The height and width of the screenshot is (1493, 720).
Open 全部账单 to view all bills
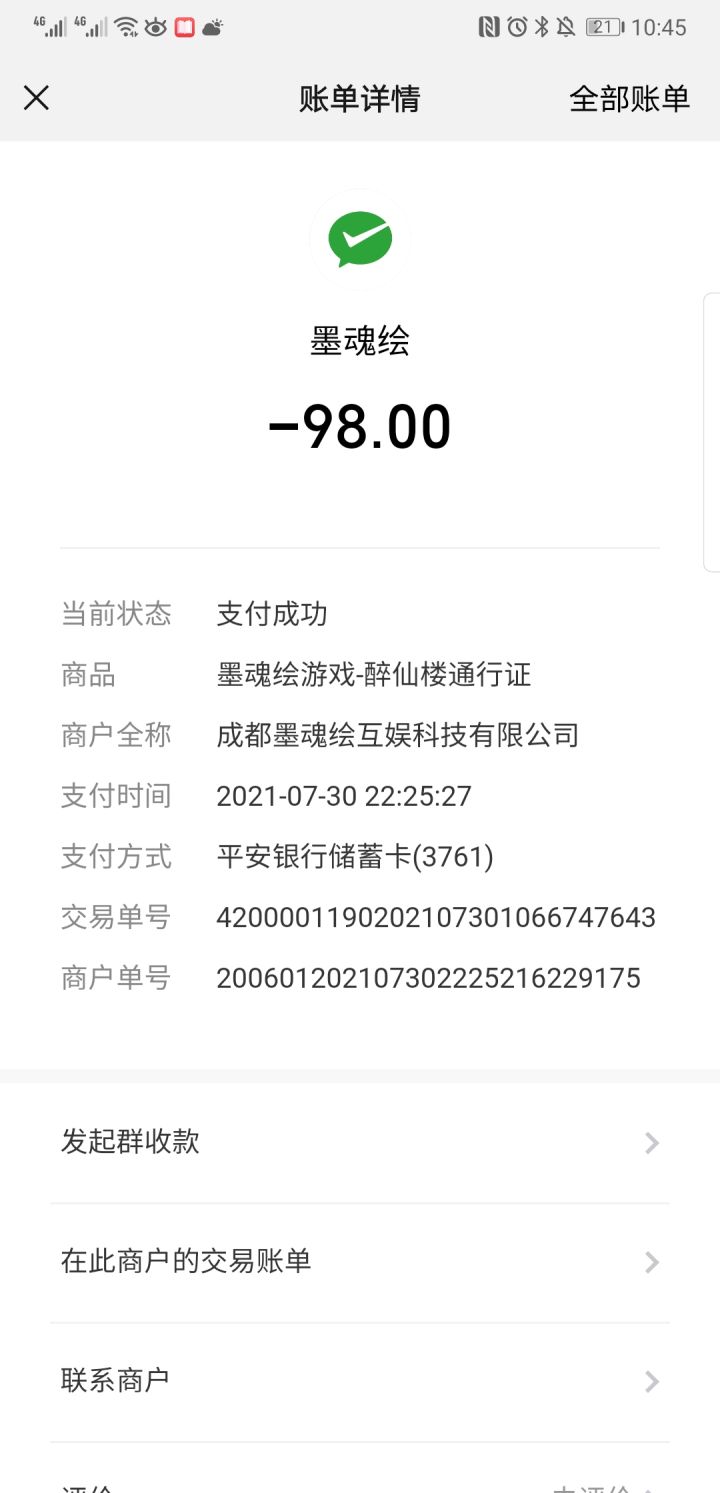coord(629,98)
